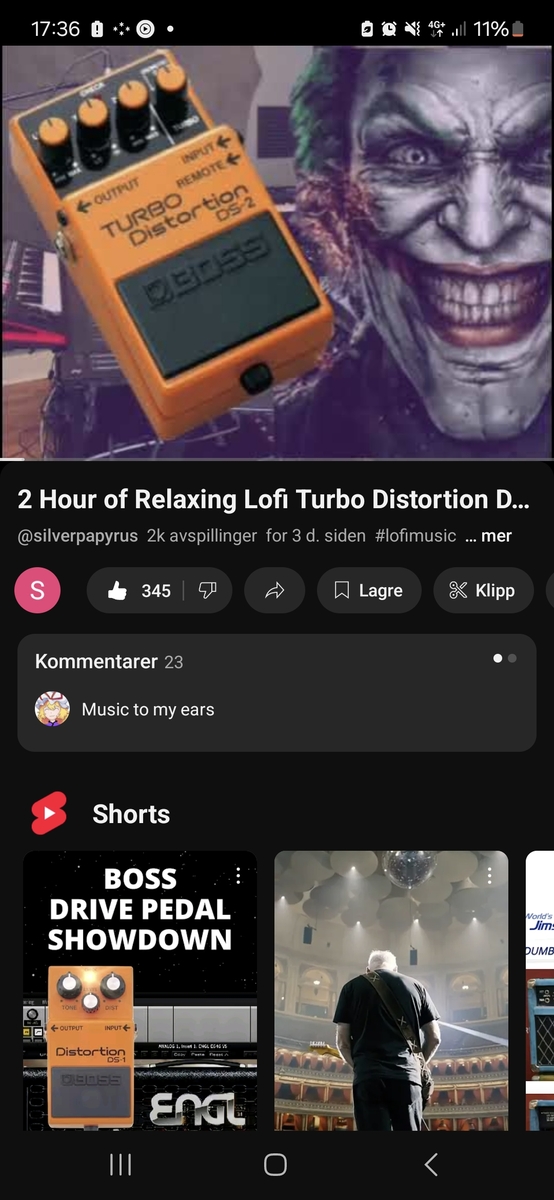Viewport: 554px width, 1200px height.
Task: Open the silverpapyrus channel avatar
Action: tap(37, 591)
